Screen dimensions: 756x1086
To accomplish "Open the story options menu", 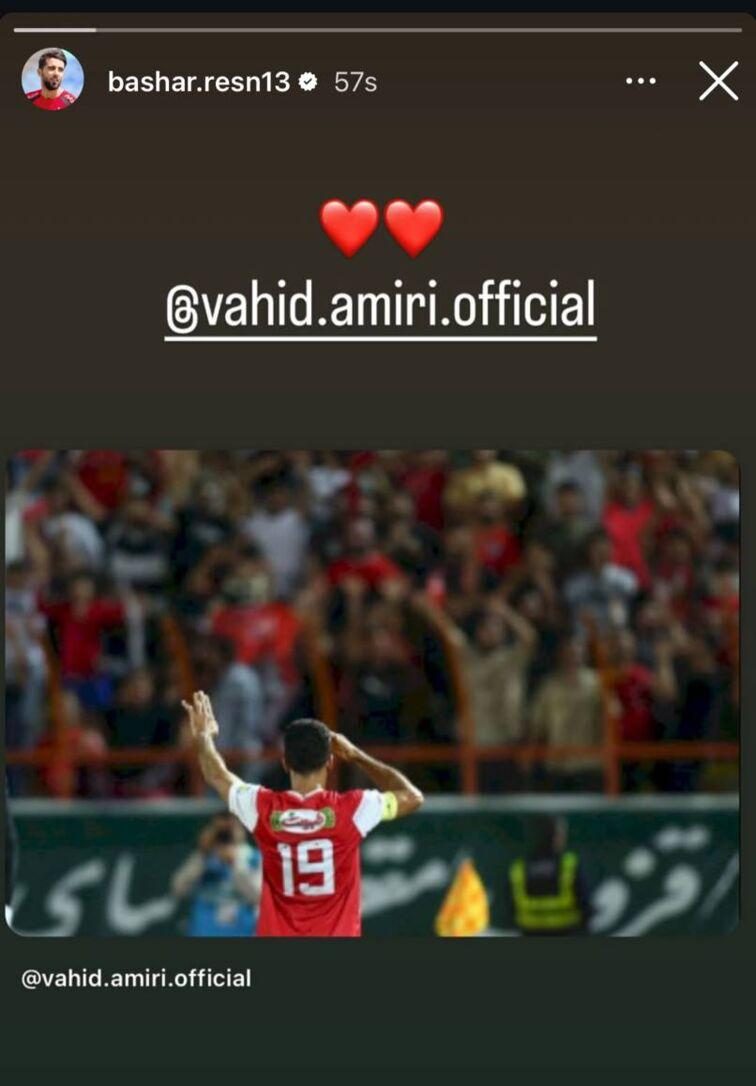I will pos(640,81).
